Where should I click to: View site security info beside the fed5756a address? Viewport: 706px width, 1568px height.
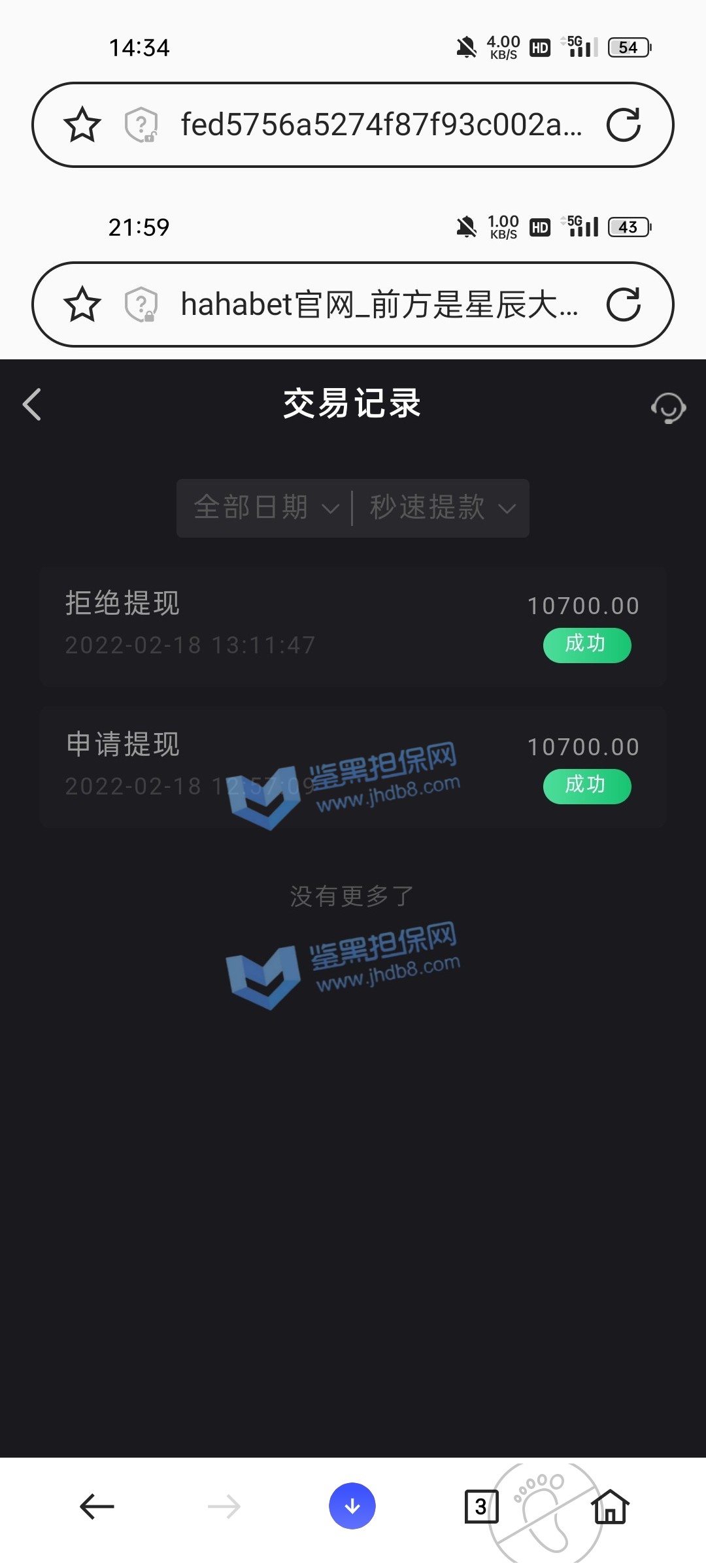point(141,125)
